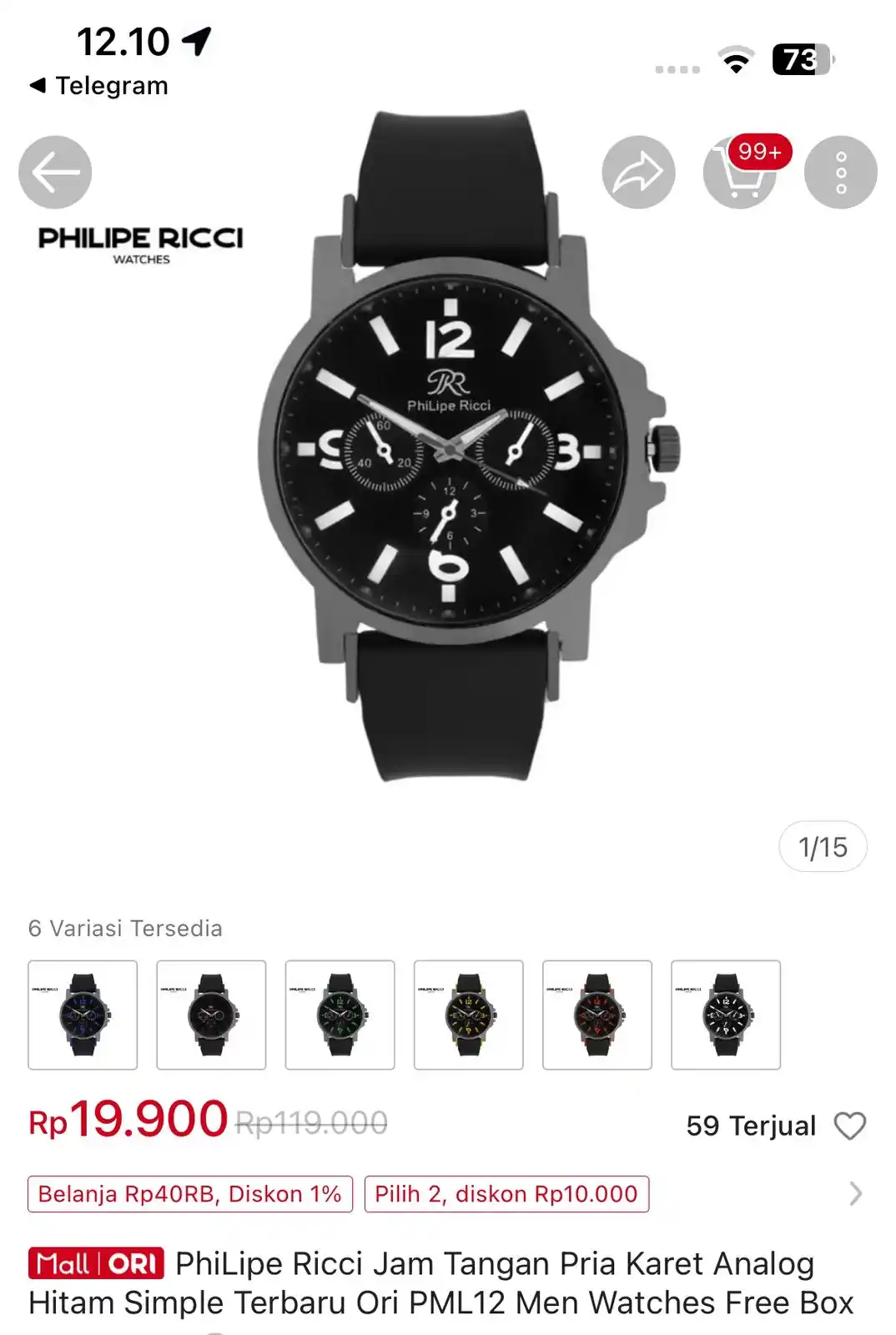Choose the red-accent watch variation

[x=596, y=1015]
